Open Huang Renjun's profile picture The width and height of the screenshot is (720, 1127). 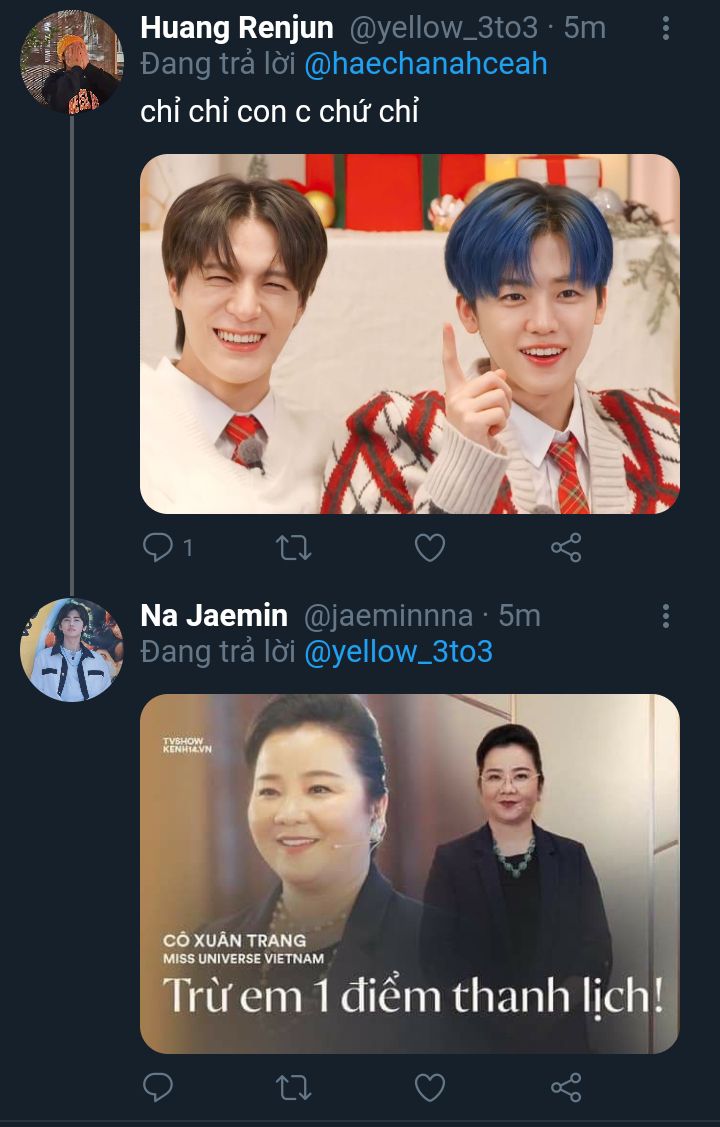(71, 62)
